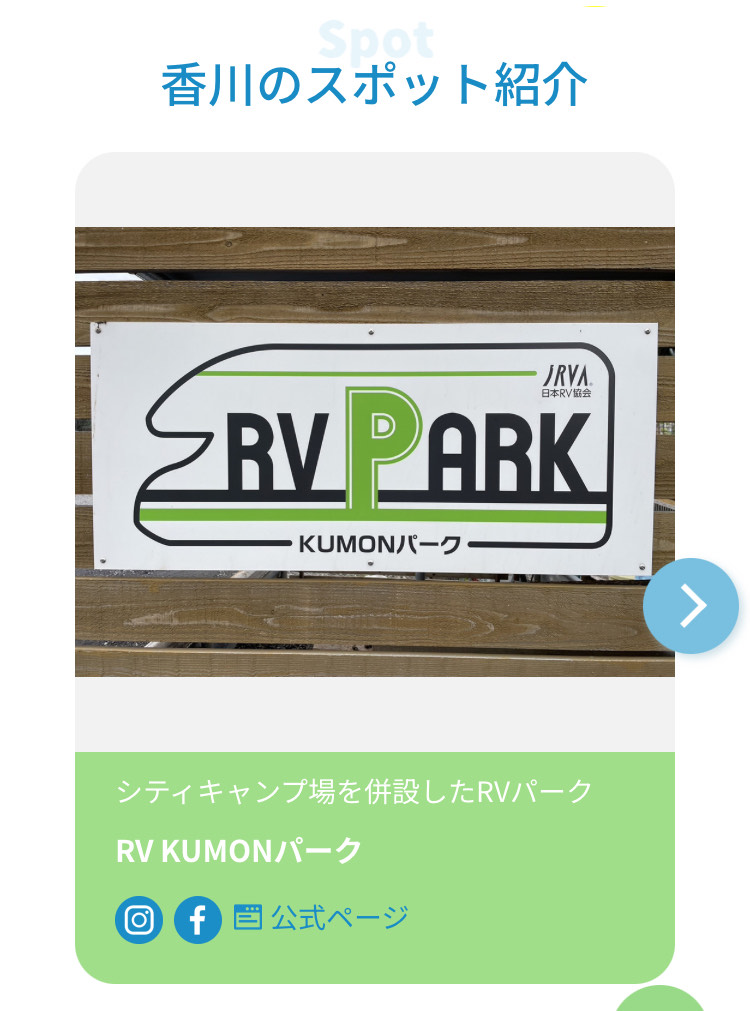Viewport: 750px width, 1011px height.
Task: Open RV KUMON Park's Instagram page
Action: (x=139, y=920)
